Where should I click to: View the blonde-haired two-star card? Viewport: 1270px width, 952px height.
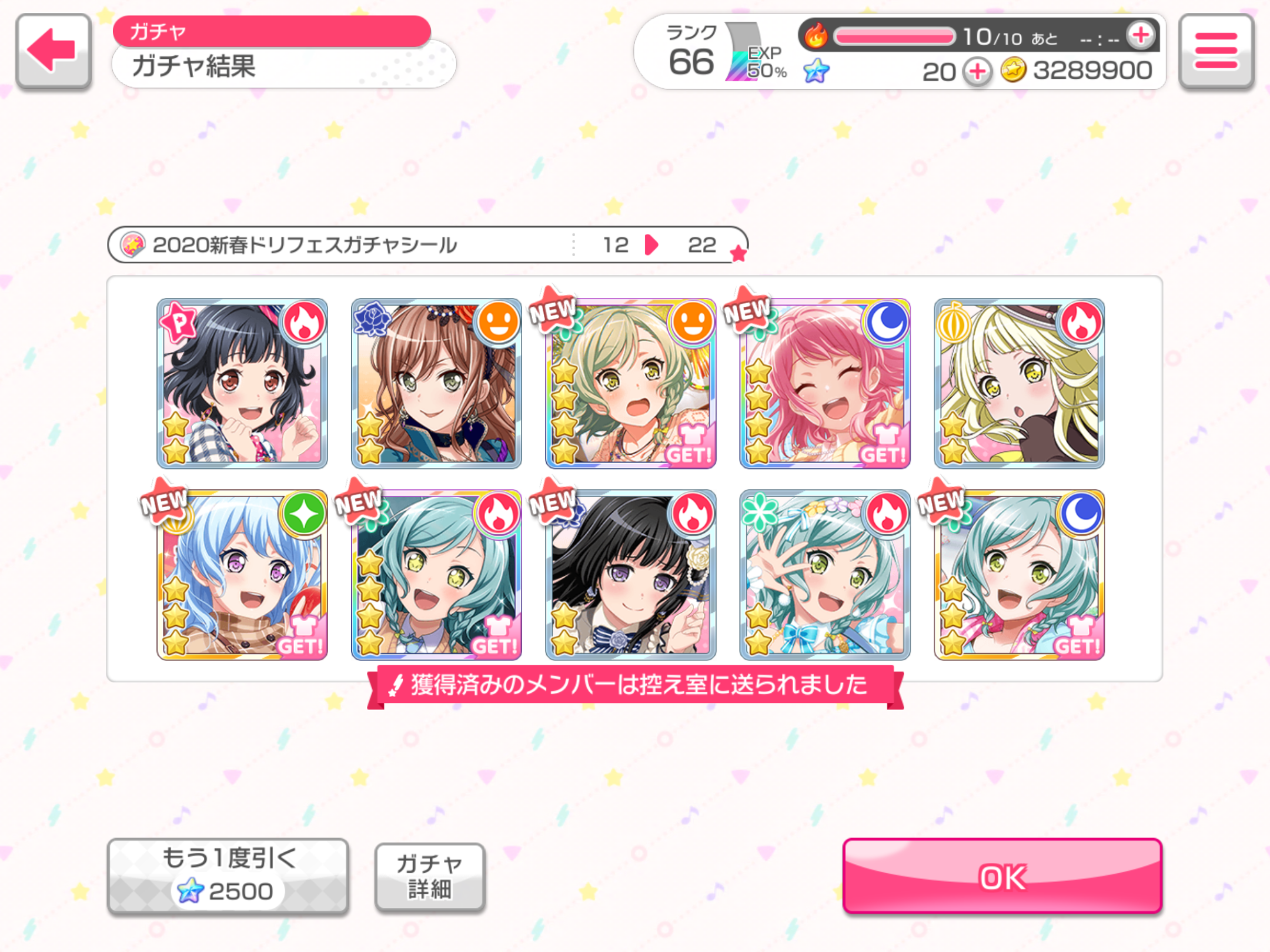pos(1019,383)
